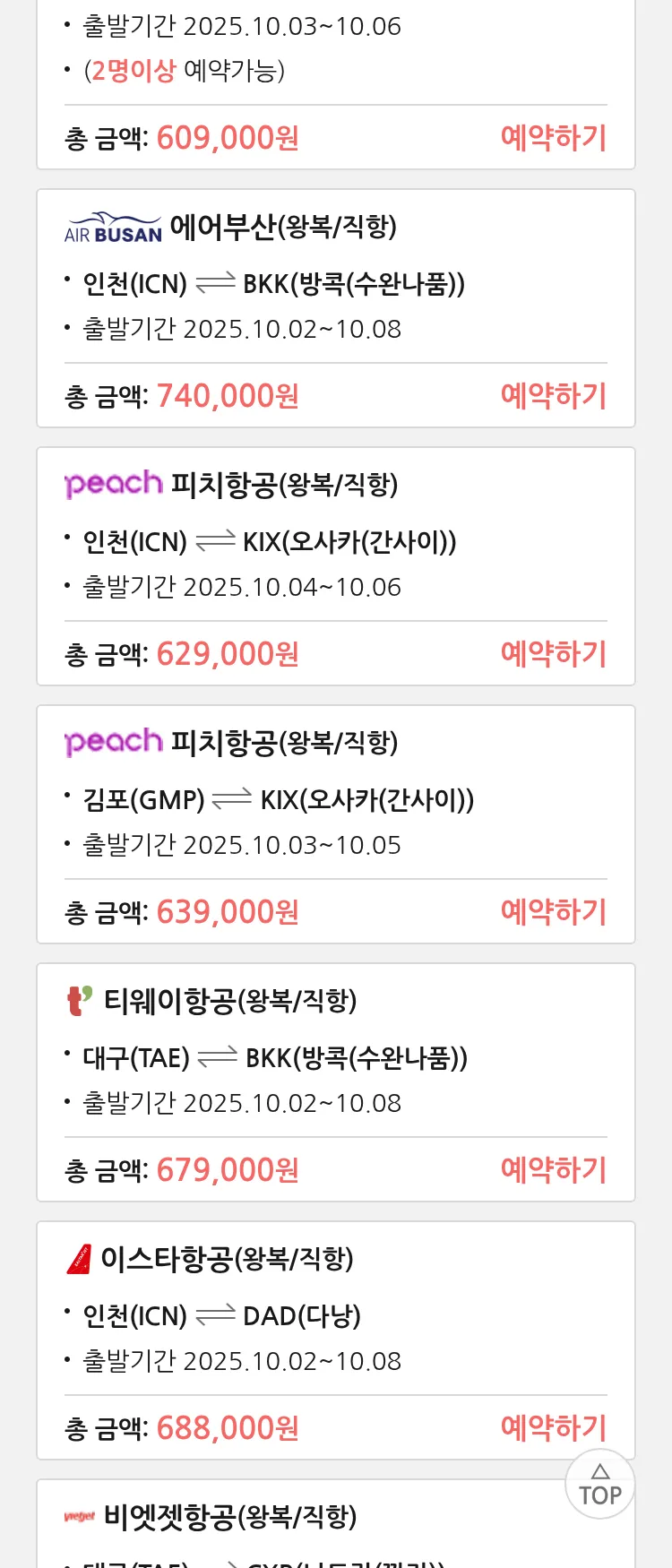
Task: Book the 이스타항공 인천–다낭 688,000원 fare
Action: (x=553, y=1426)
